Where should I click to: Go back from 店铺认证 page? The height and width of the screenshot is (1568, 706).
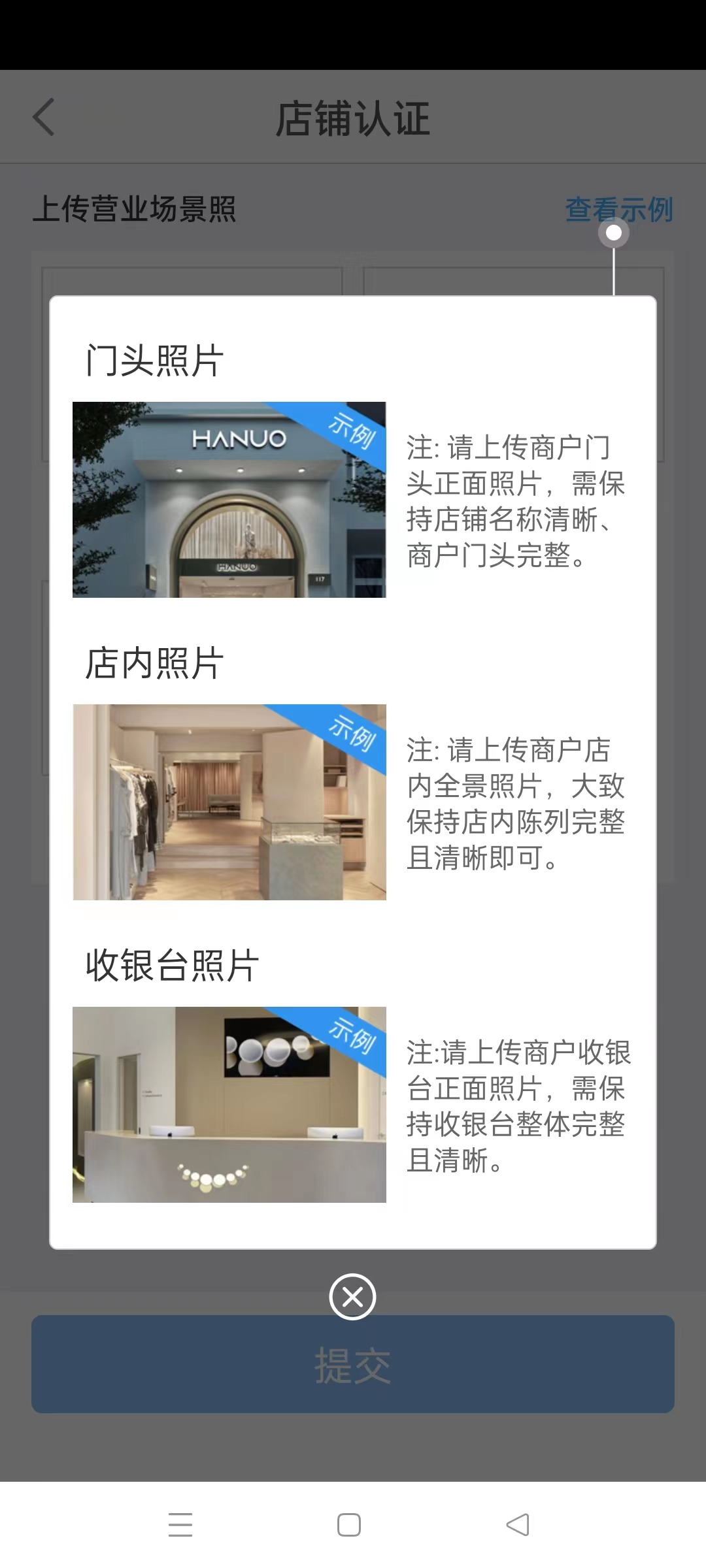[44, 118]
